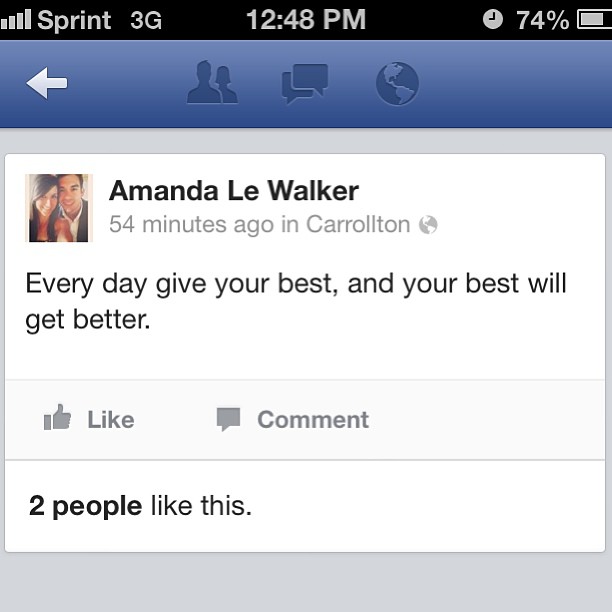Comment on Amanda's post
The height and width of the screenshot is (612, 612).
(293, 420)
